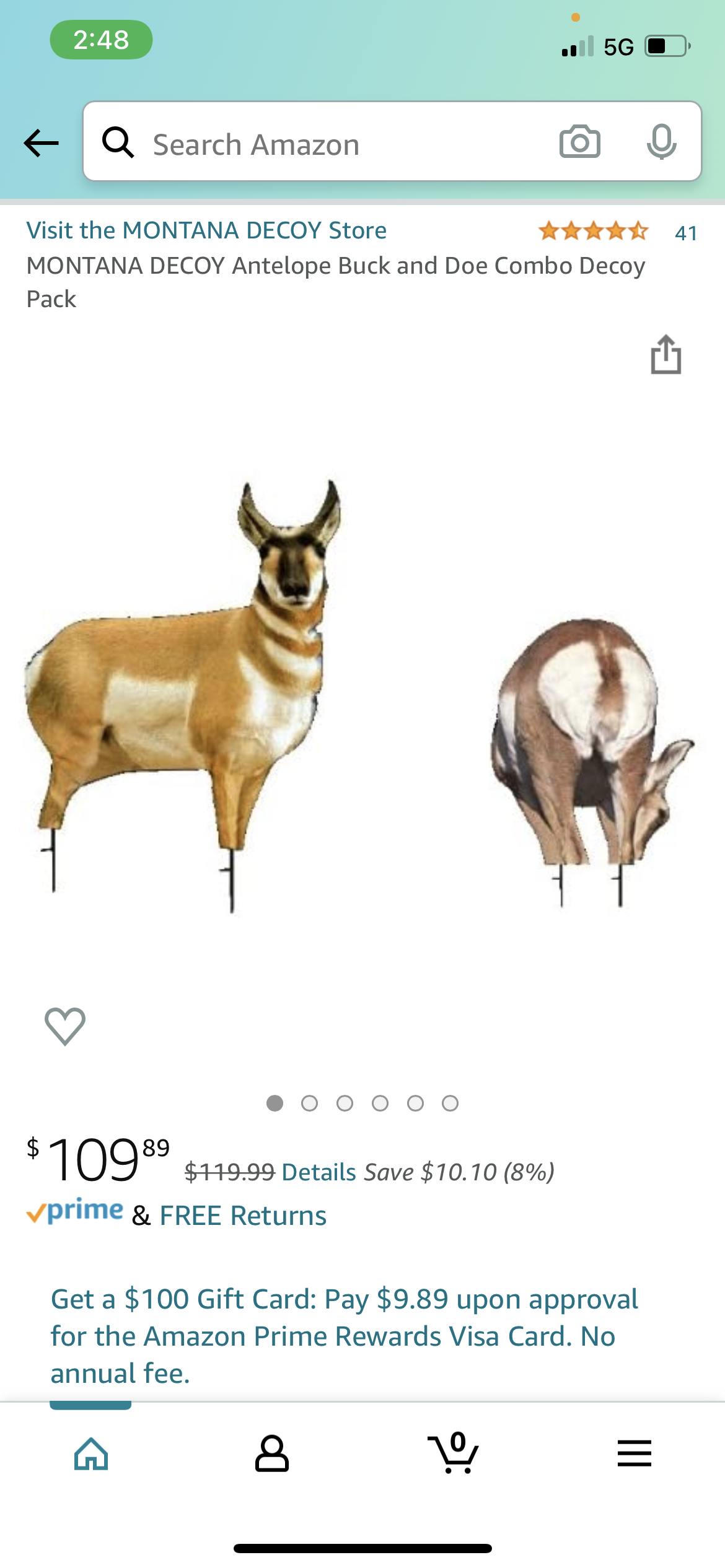Open the hamburger menu tab
This screenshot has height=1568, width=725.
pos(635,1453)
